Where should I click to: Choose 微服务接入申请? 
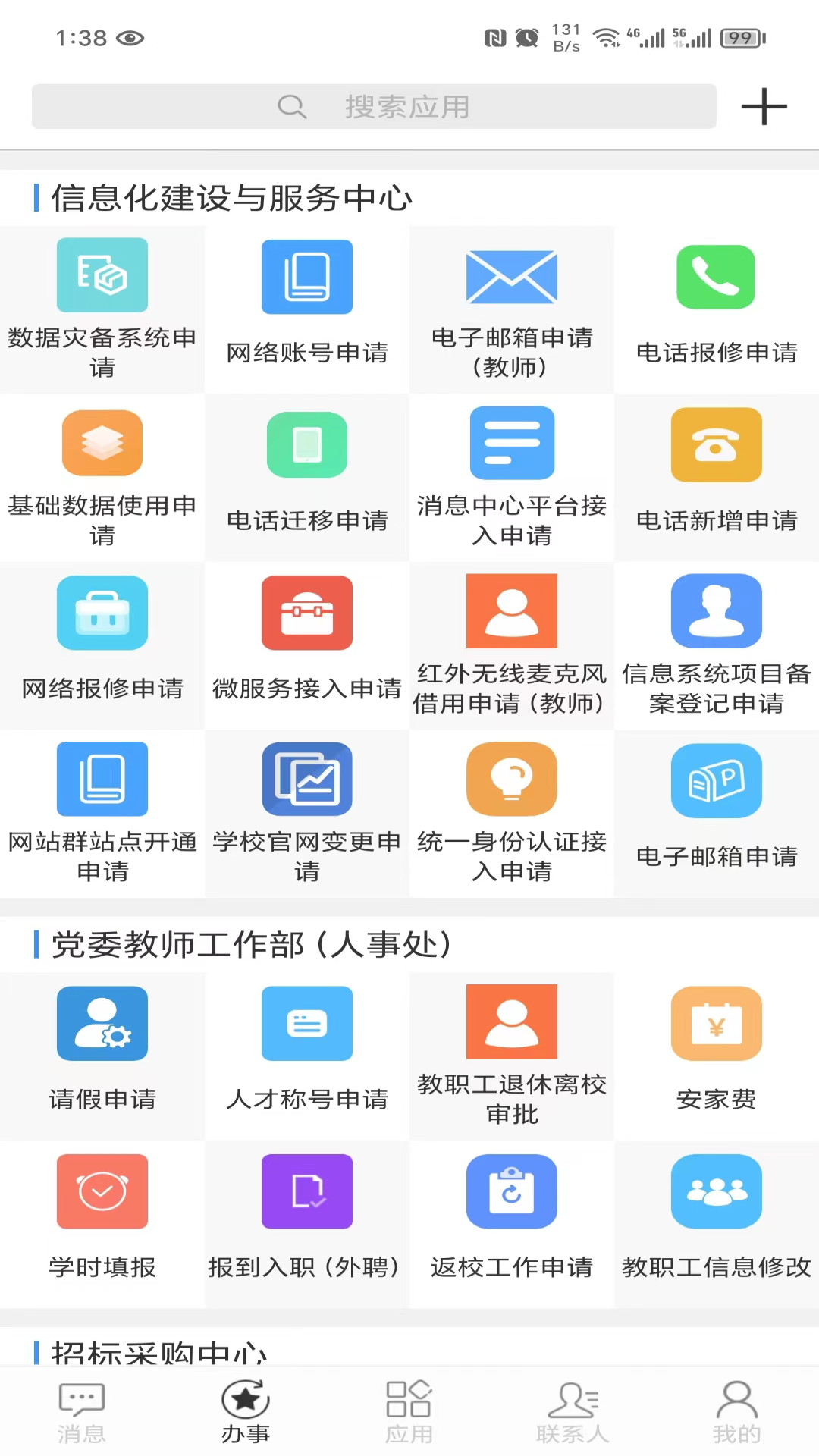(x=307, y=643)
